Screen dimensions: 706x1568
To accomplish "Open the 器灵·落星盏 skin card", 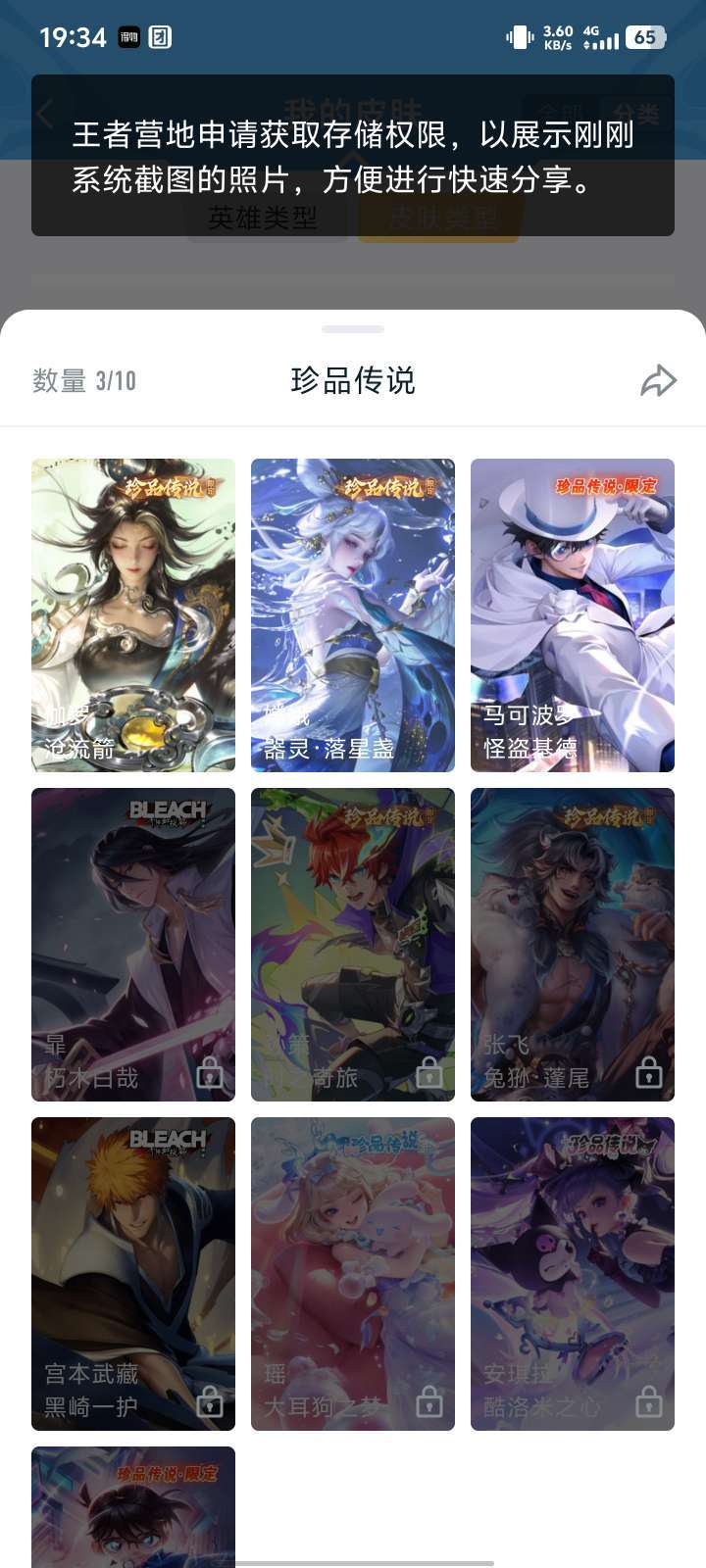I will (x=352, y=614).
